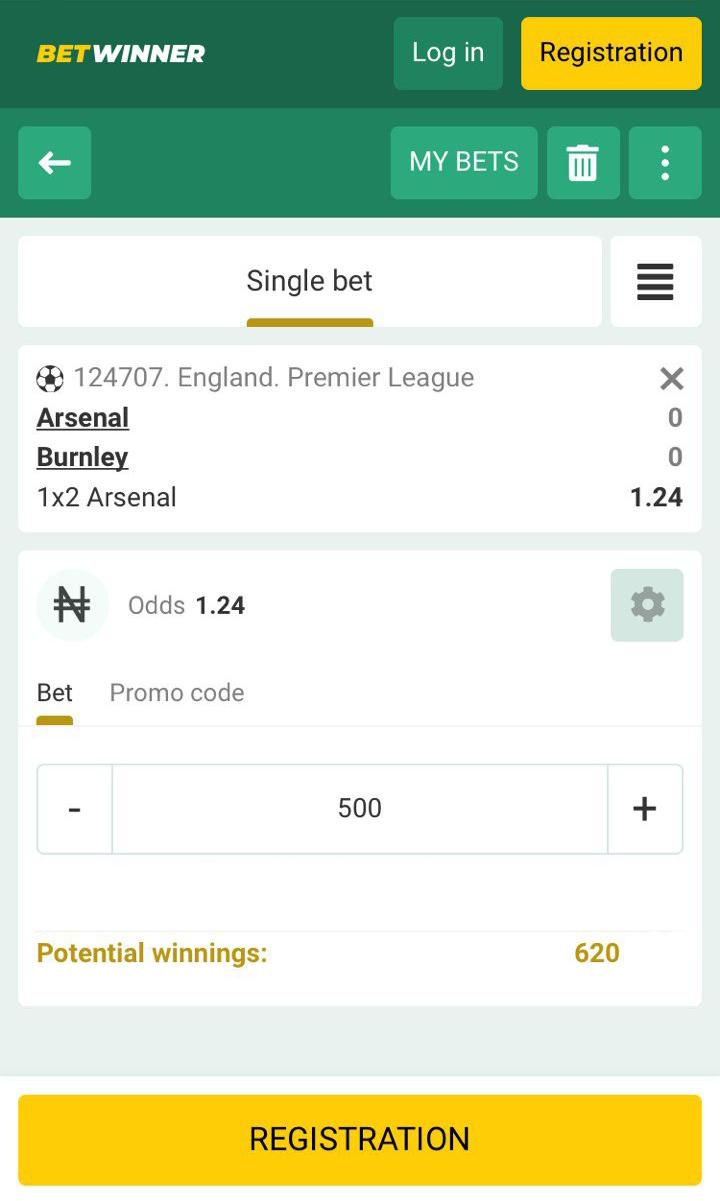Open odds settings gear
The height and width of the screenshot is (1201, 720).
tap(647, 605)
